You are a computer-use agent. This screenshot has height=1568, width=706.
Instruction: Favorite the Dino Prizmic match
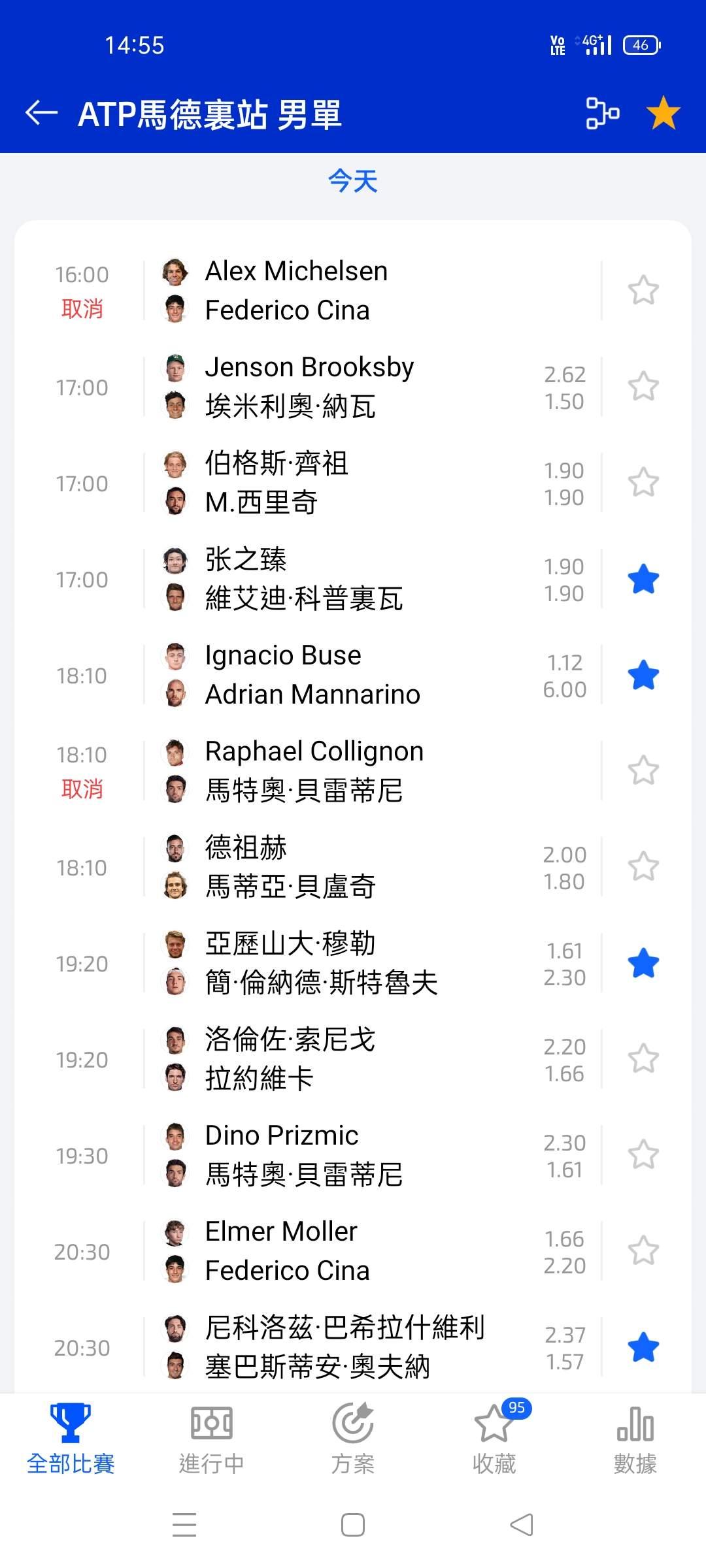click(643, 1155)
